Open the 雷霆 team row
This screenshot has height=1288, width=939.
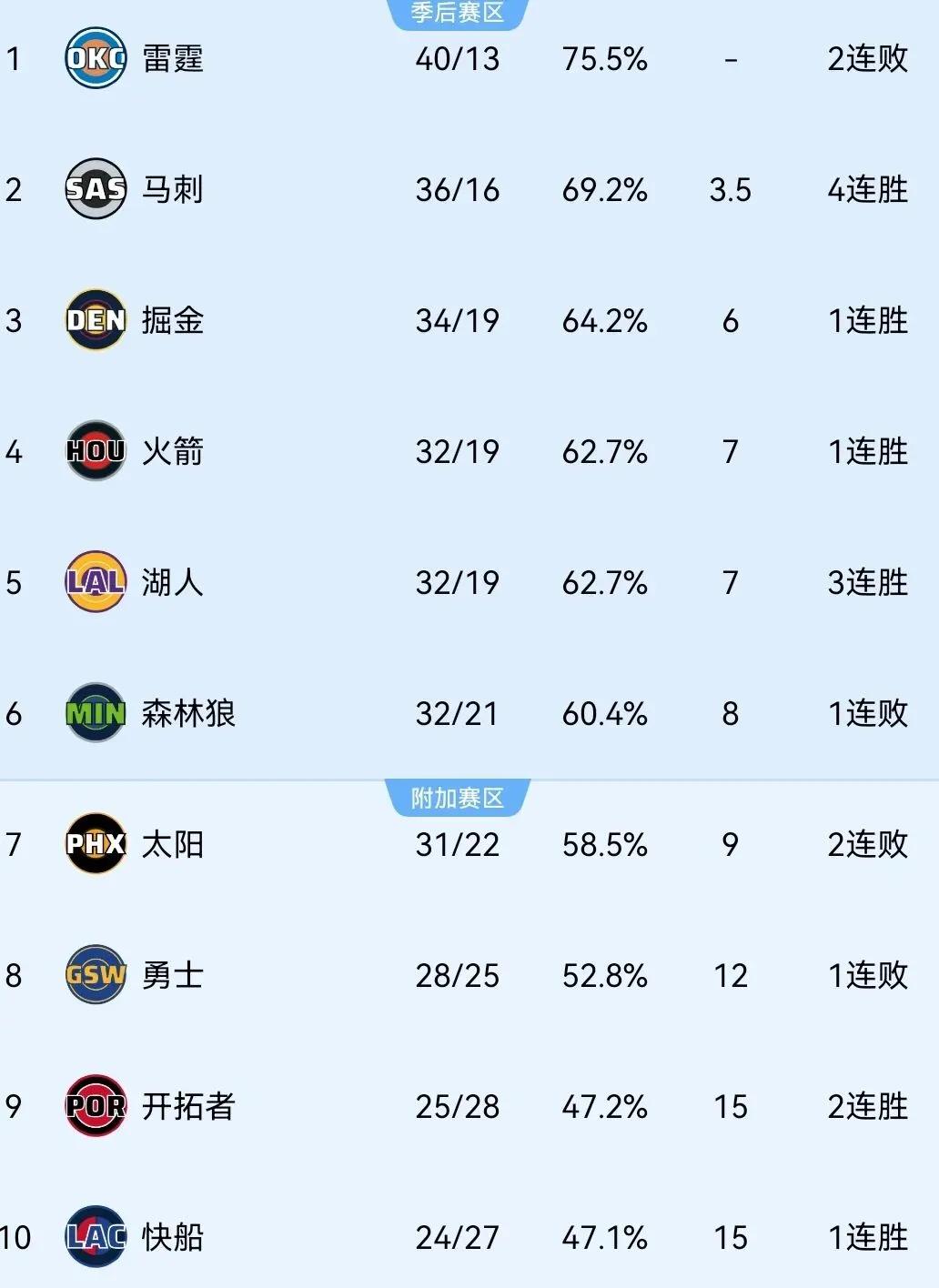coord(172,59)
